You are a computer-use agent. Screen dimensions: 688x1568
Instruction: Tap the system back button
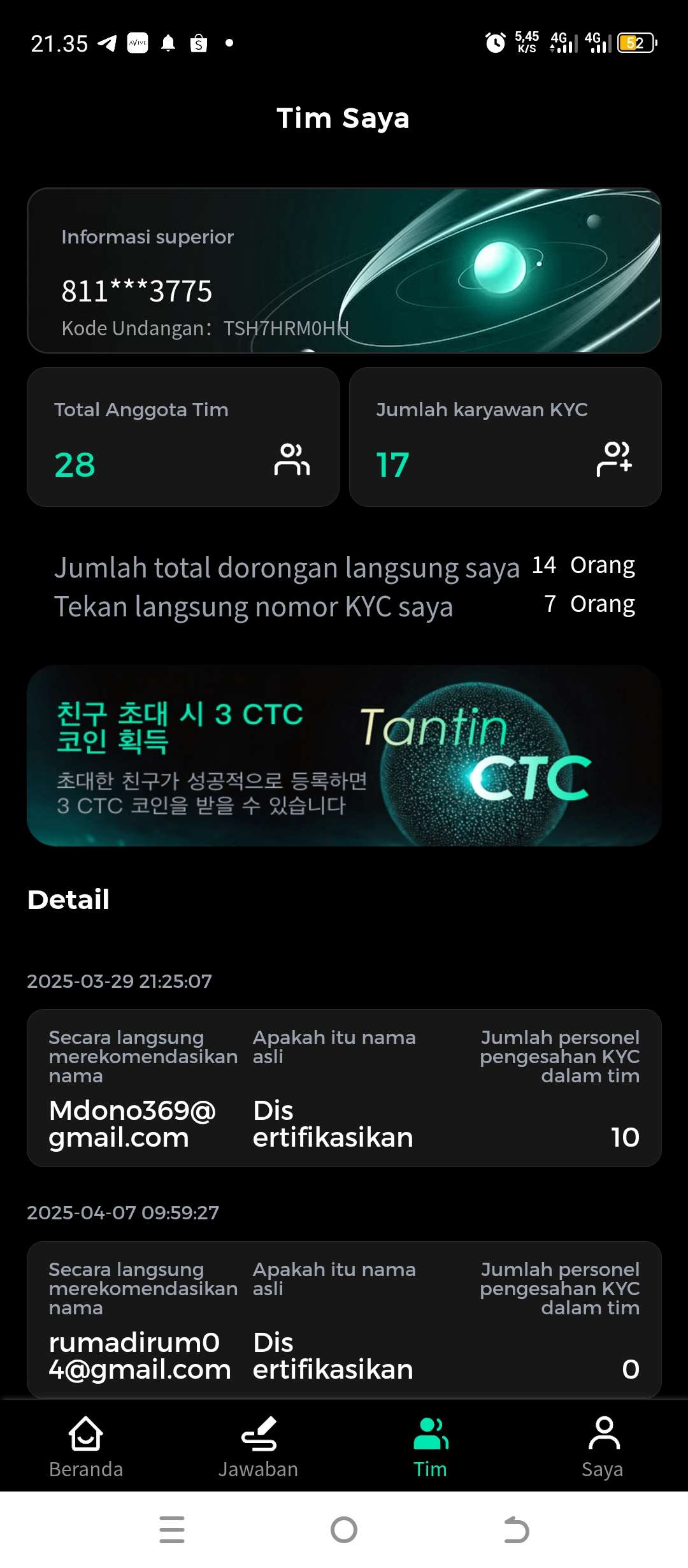pos(516,1530)
